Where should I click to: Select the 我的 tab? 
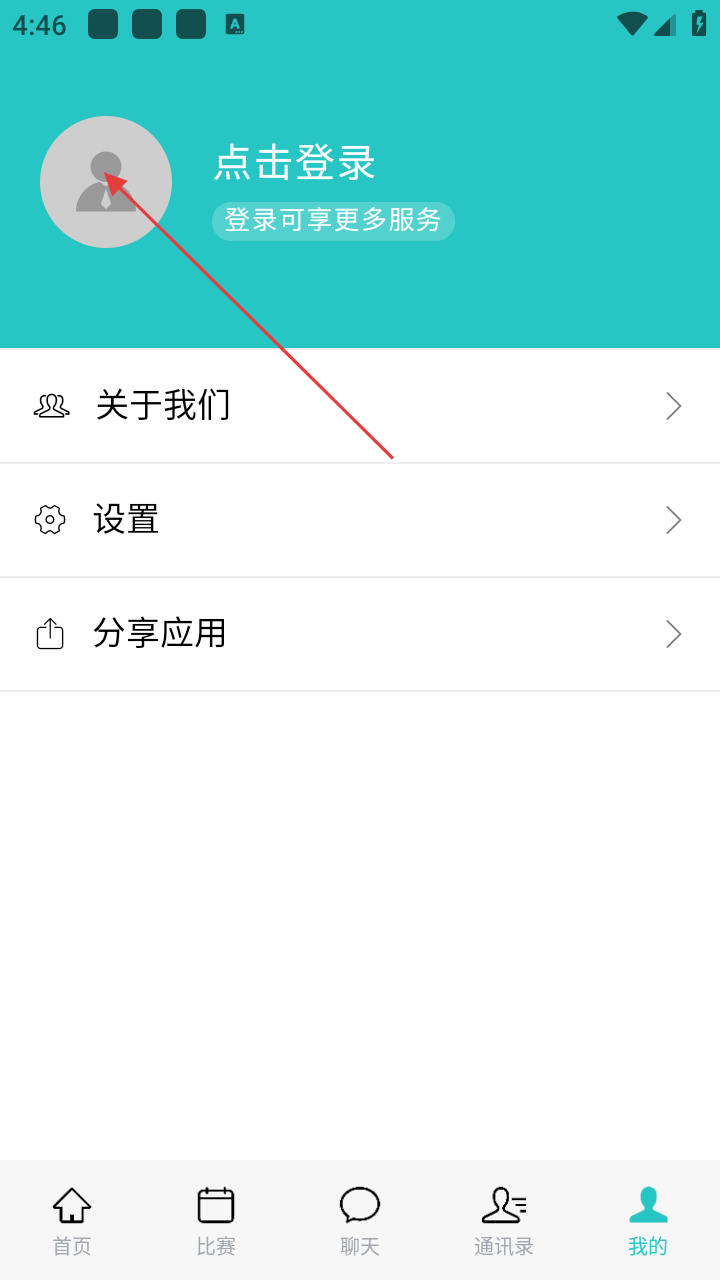coord(648,1220)
